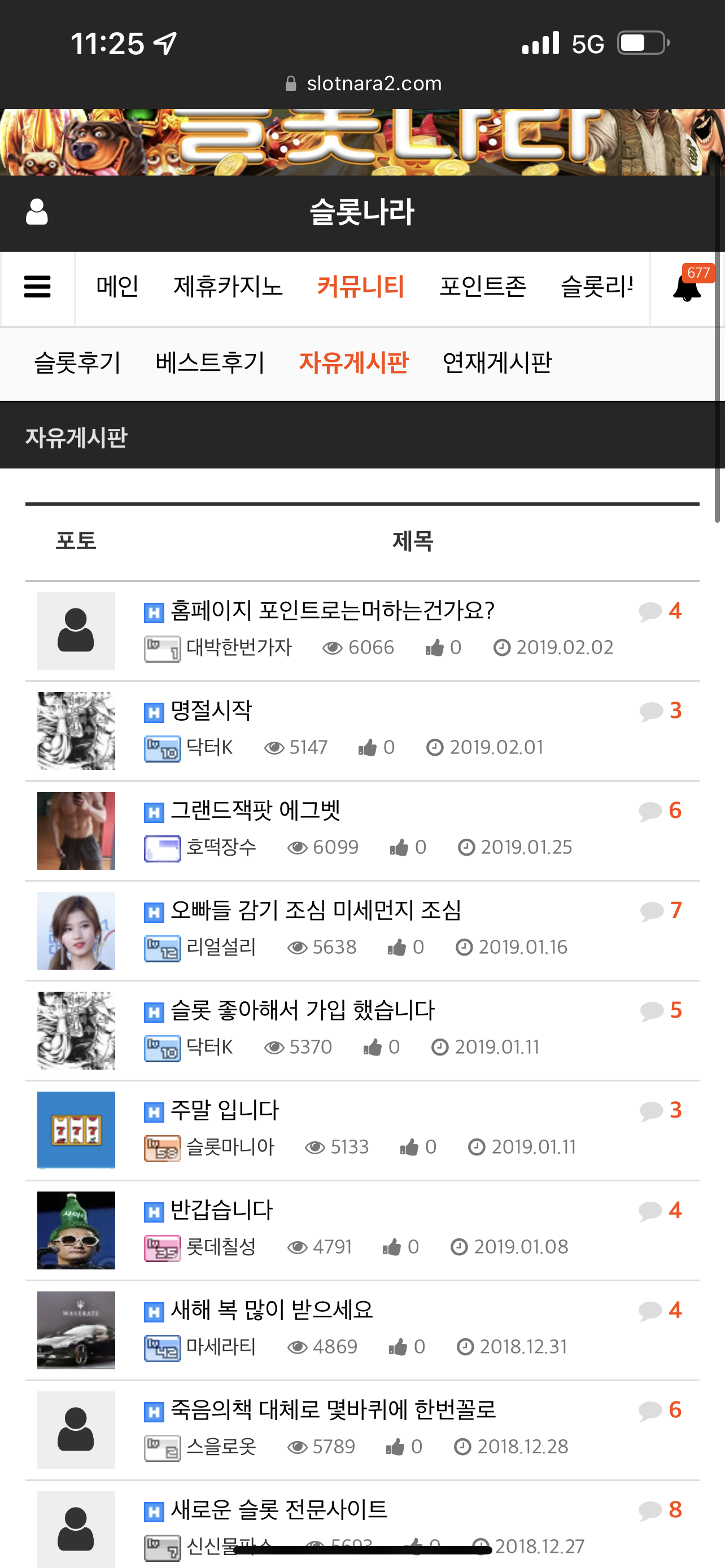
Task: Switch to the 연재게시판 sub-tab
Action: coord(497,363)
